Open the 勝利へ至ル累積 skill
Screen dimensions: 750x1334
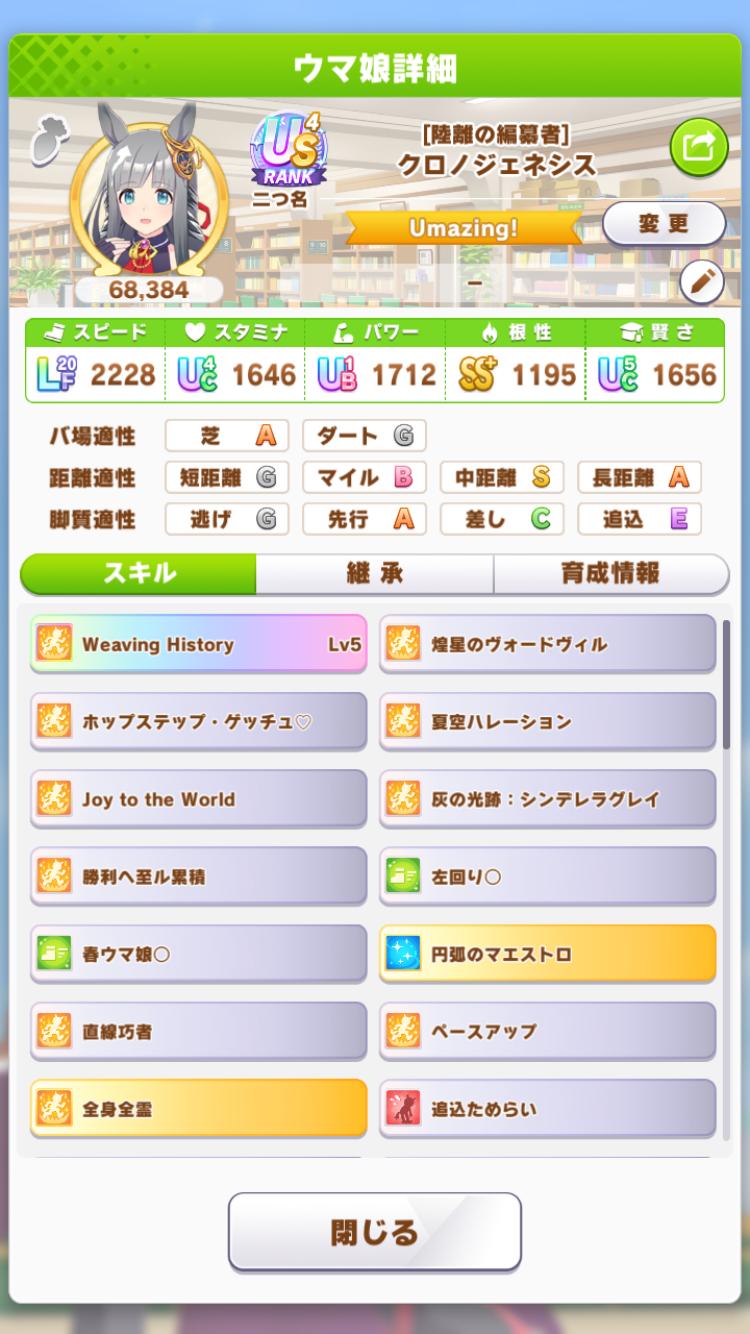coord(198,876)
